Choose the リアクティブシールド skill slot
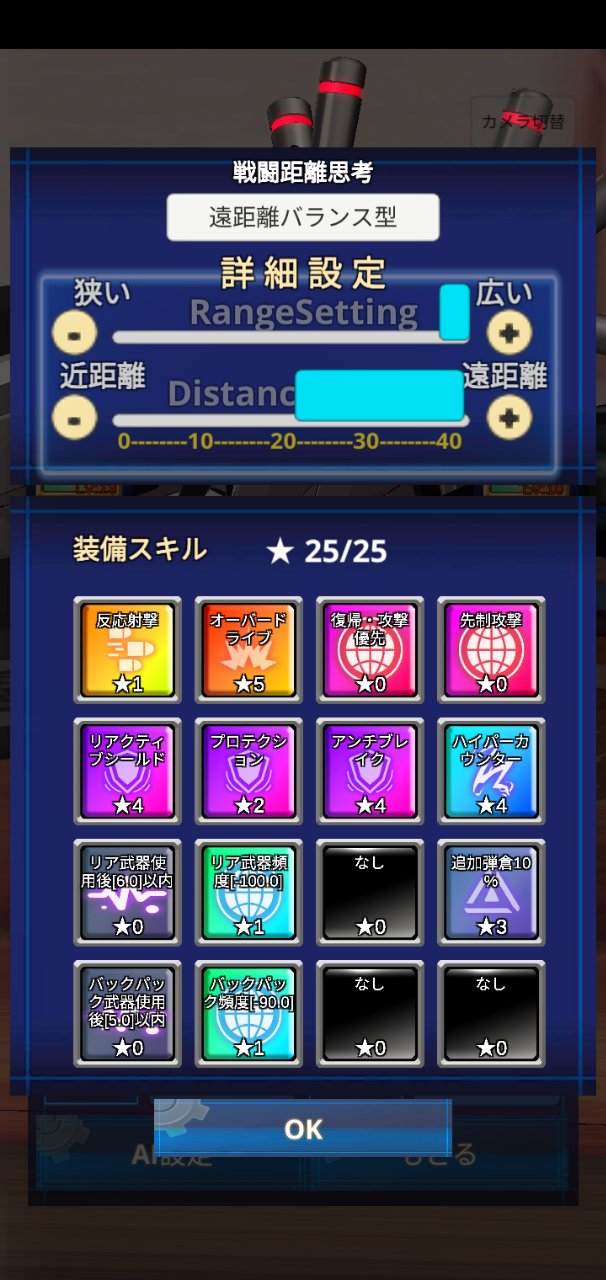The image size is (606, 1280). tap(127, 771)
